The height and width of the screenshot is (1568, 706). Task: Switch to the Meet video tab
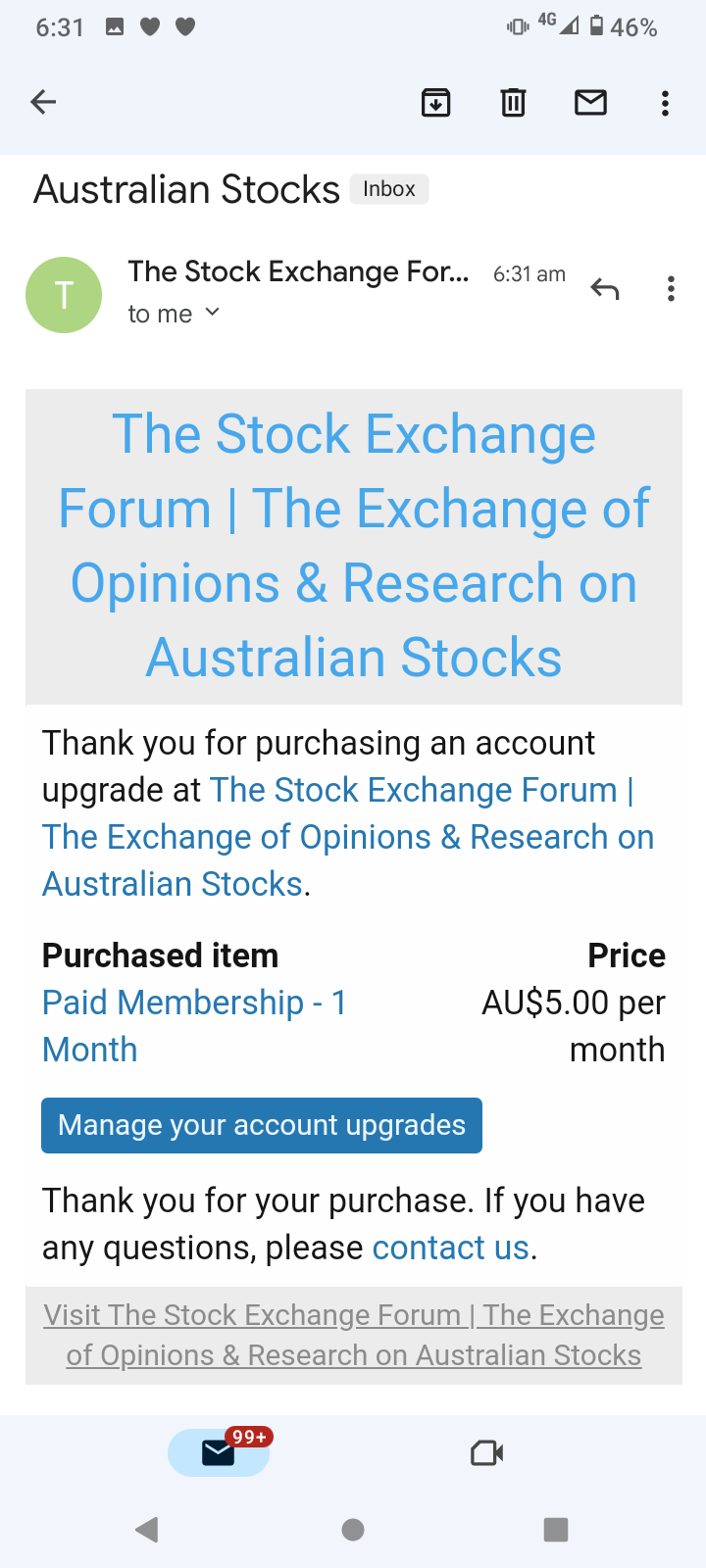487,1452
